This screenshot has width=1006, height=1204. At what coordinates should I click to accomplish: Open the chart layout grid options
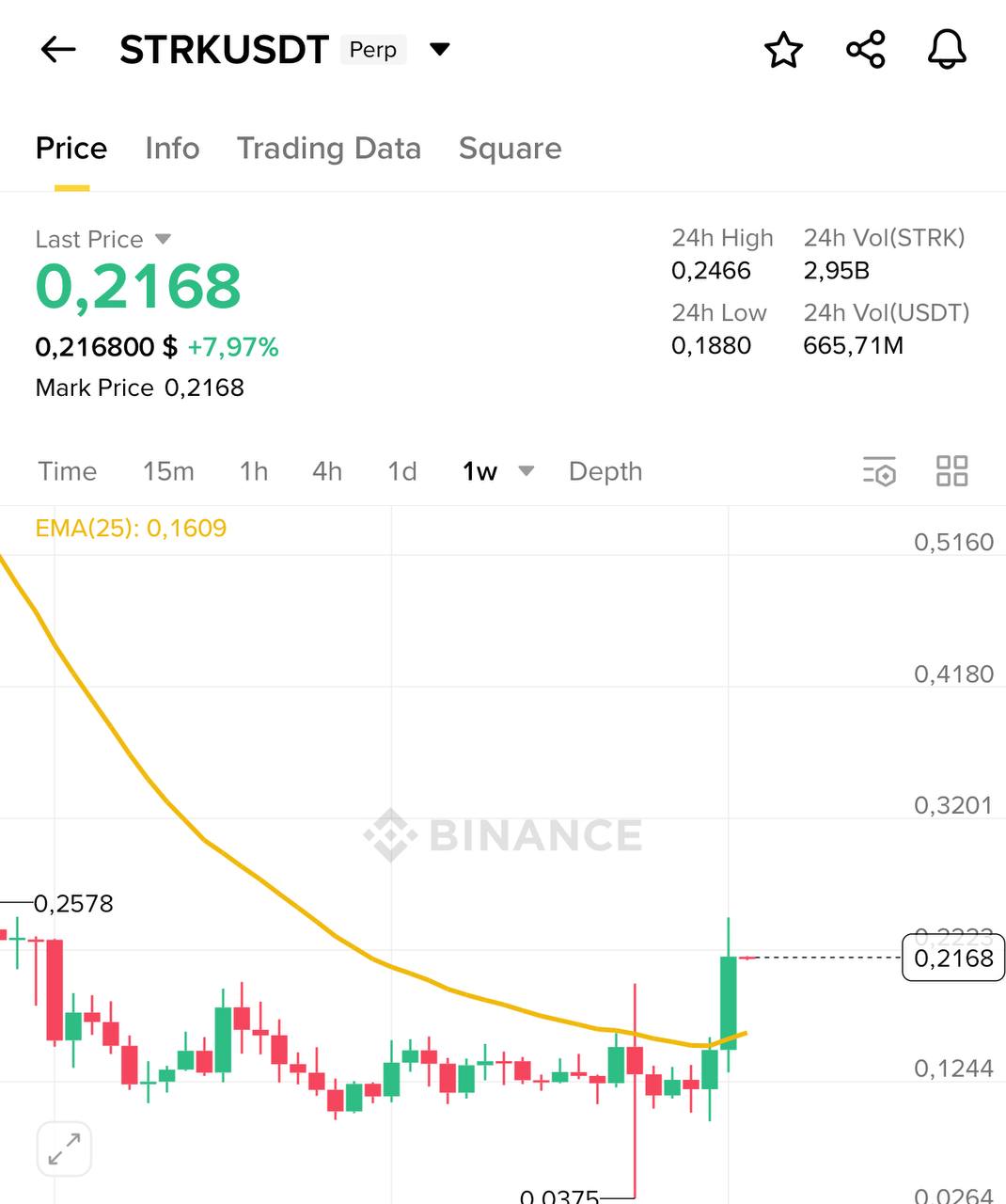tap(951, 471)
